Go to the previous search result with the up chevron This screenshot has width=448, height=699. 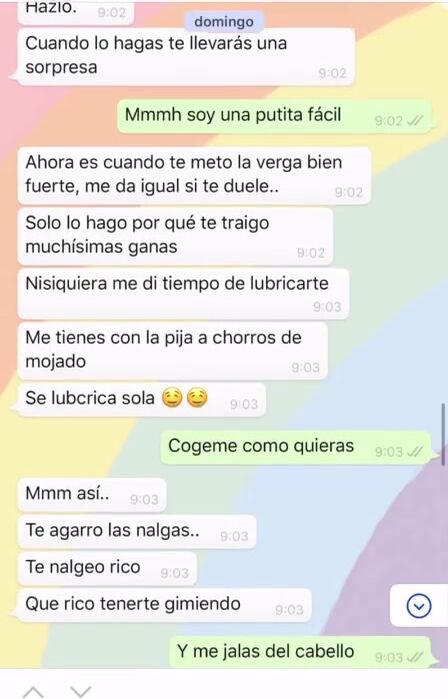pyautogui.click(x=33, y=692)
